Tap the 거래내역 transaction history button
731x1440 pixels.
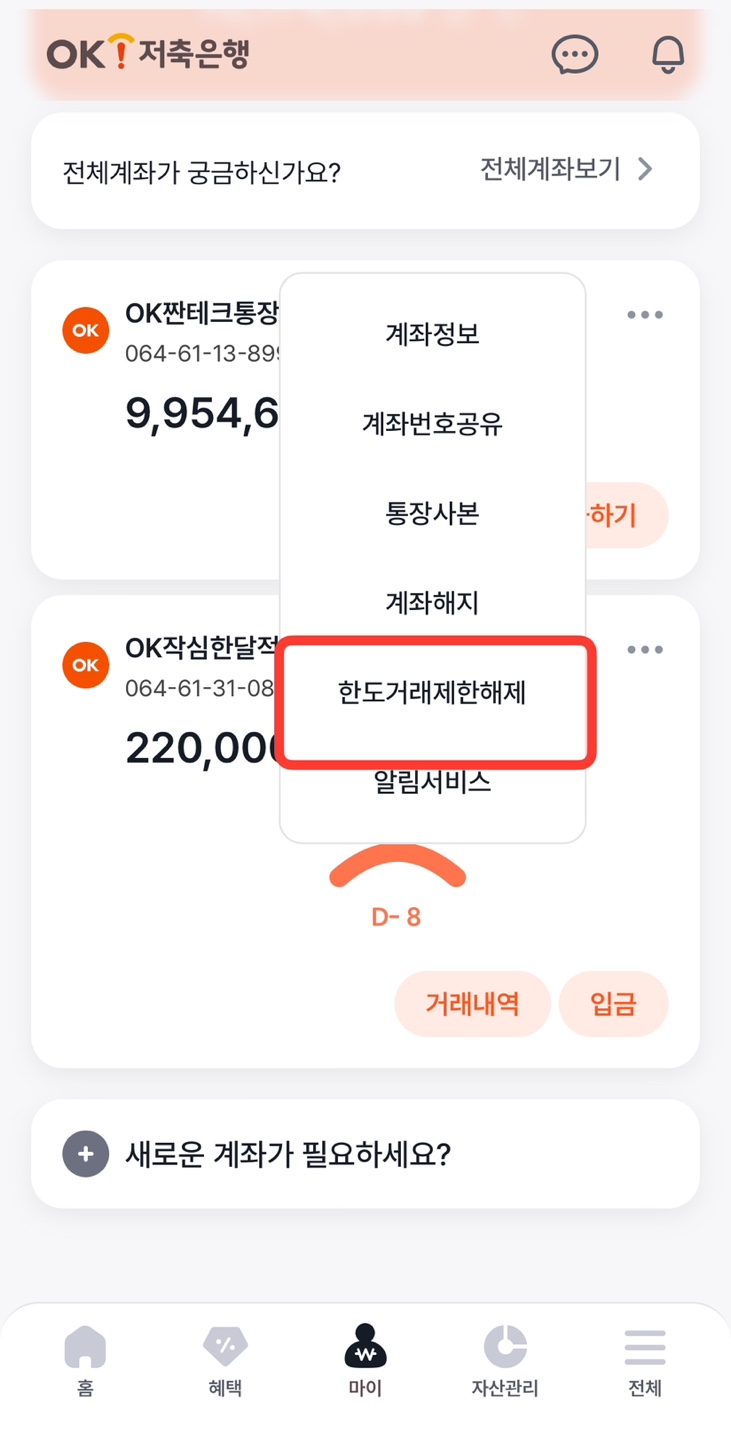pos(472,1004)
